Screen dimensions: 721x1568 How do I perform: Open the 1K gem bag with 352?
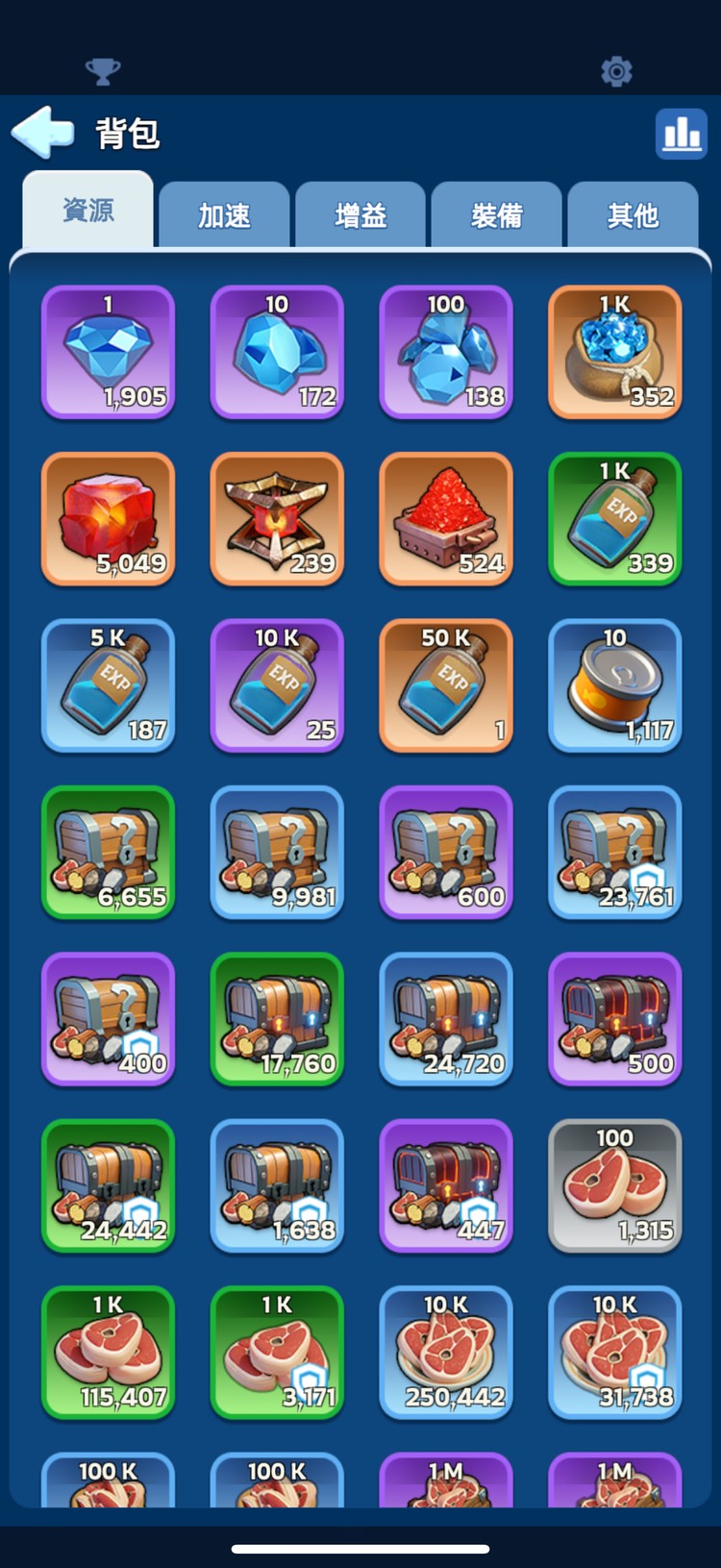tap(615, 352)
